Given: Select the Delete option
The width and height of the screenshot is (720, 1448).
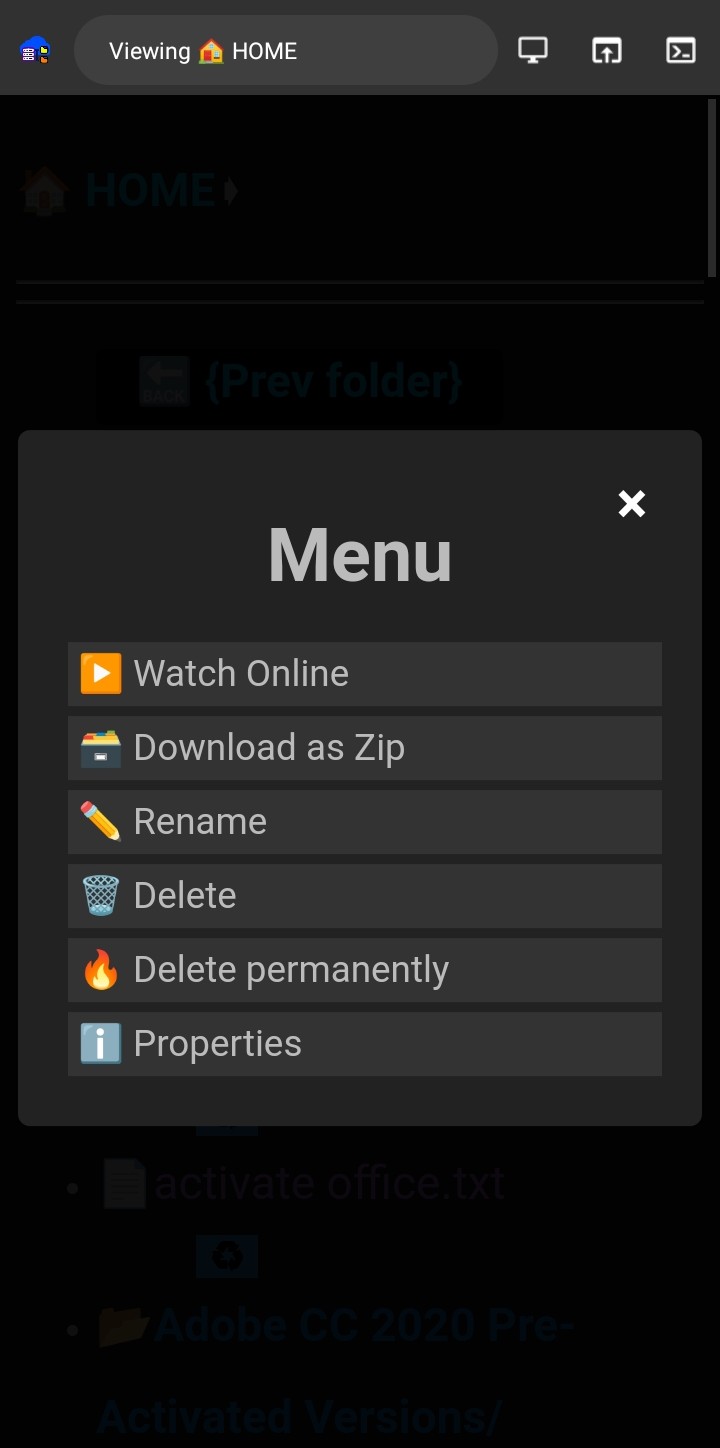Looking at the screenshot, I should pyautogui.click(x=364, y=896).
